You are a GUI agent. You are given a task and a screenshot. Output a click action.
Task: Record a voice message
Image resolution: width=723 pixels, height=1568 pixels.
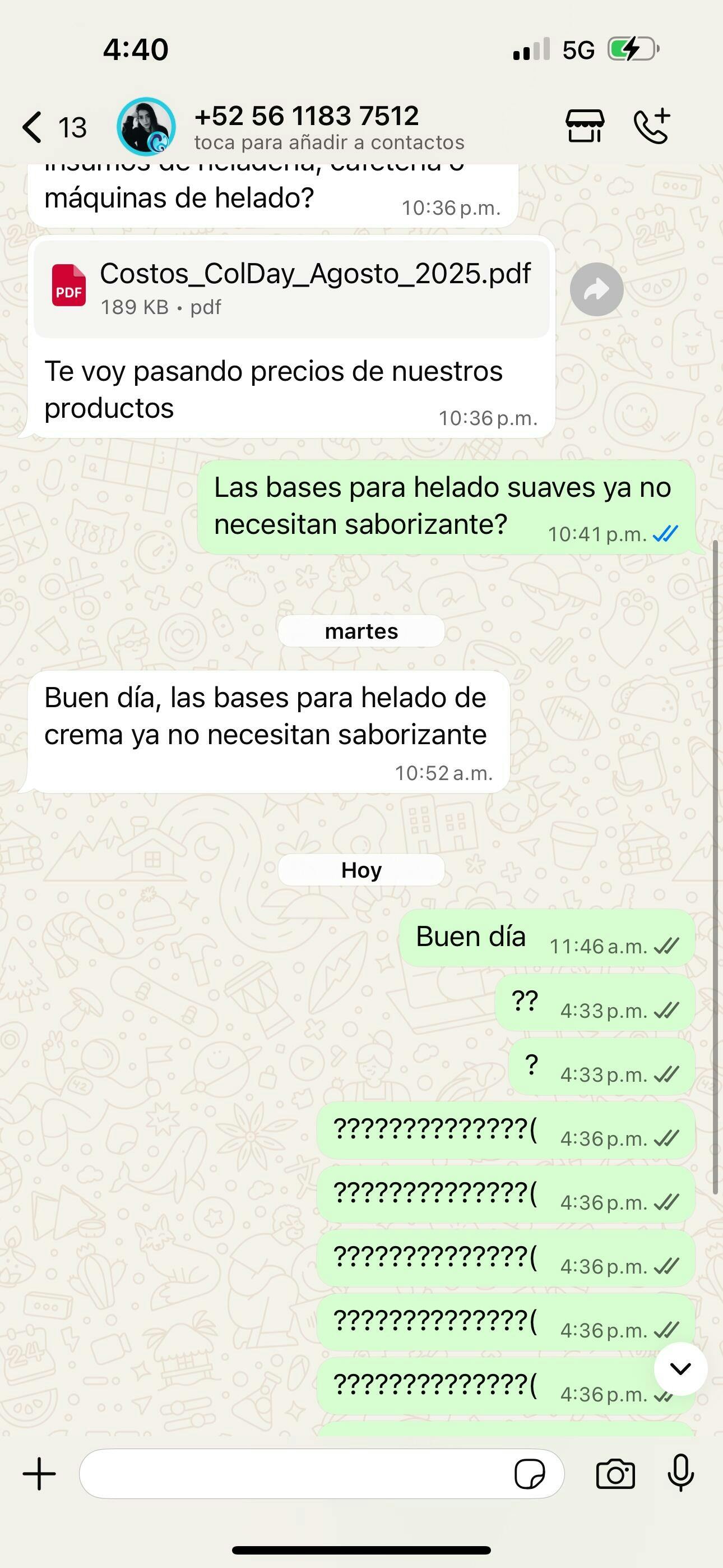(x=680, y=1474)
